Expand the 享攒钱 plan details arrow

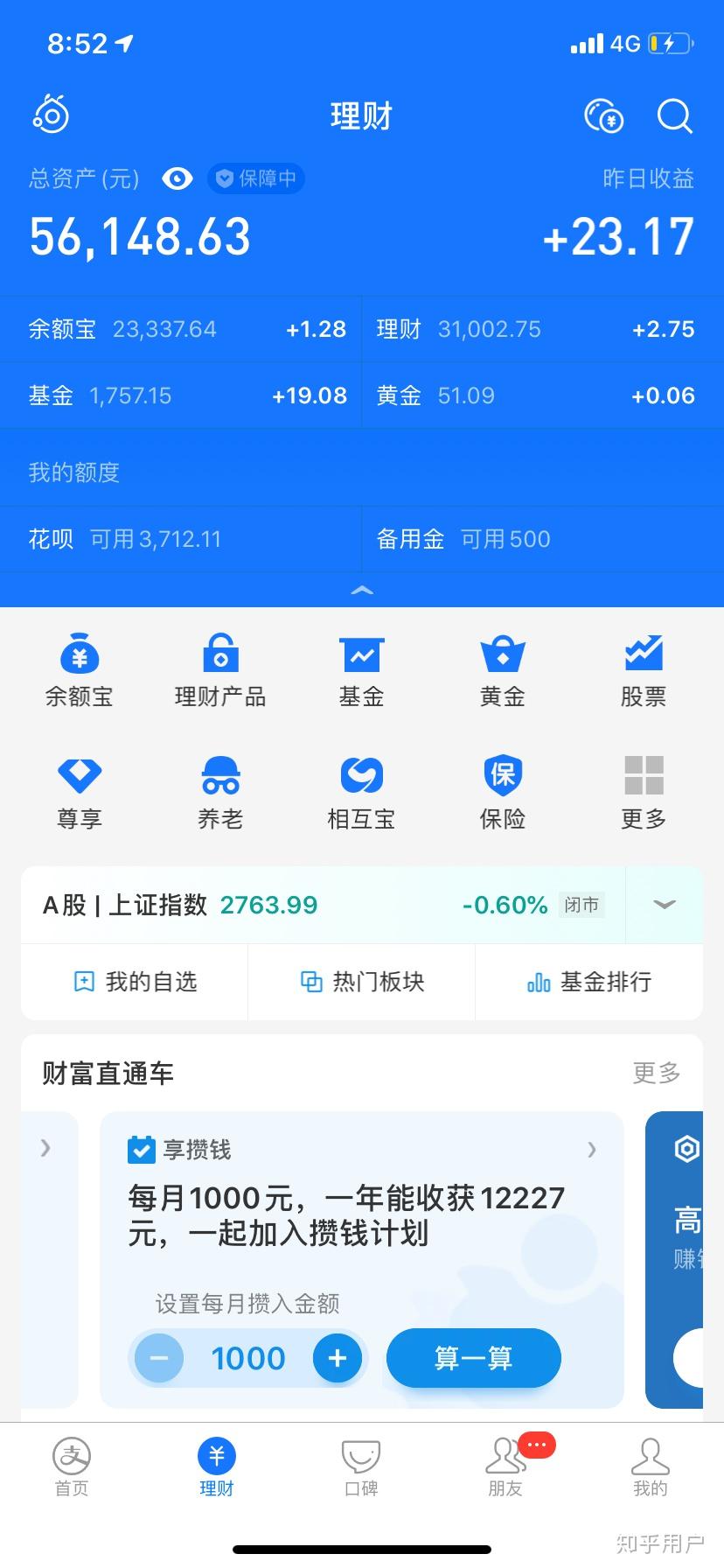pos(592,1149)
